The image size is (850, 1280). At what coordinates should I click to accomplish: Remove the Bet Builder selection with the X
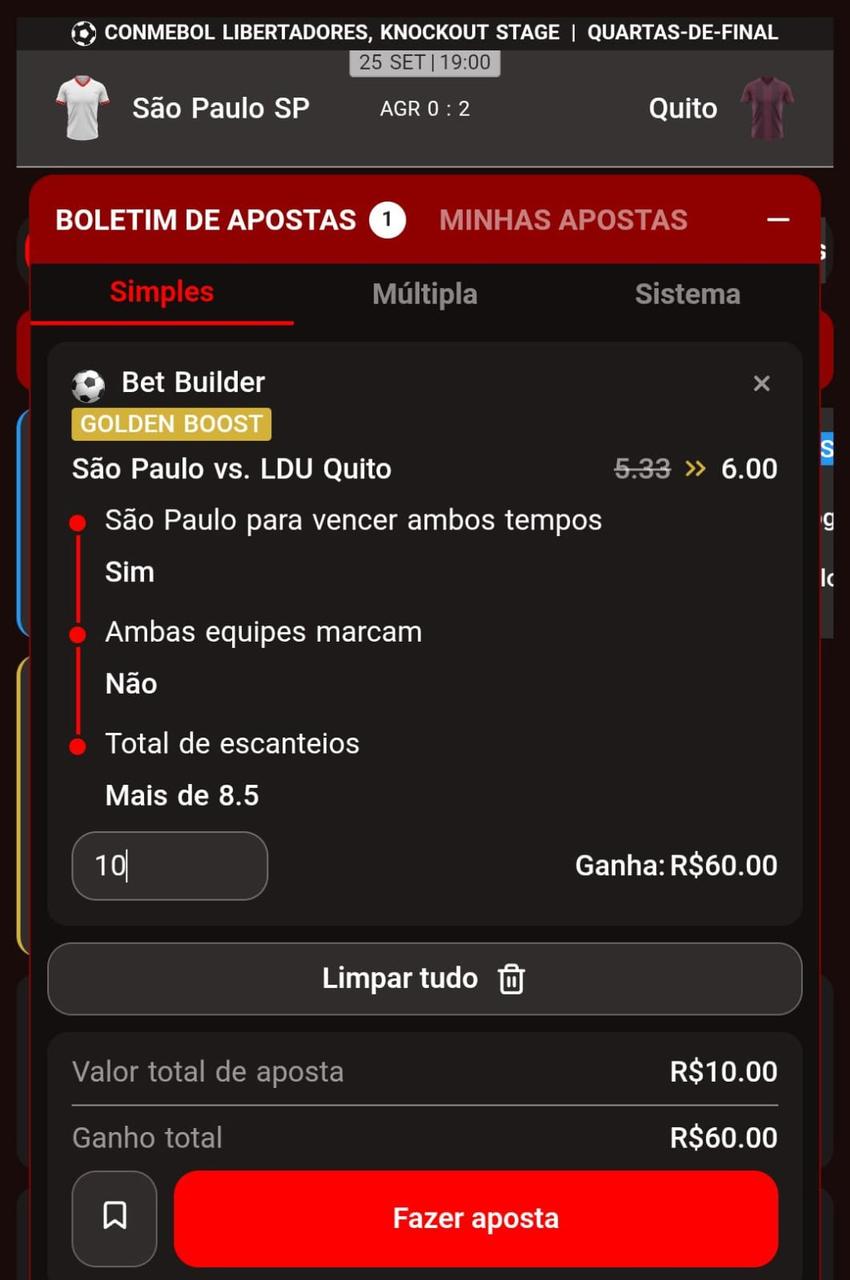click(762, 383)
